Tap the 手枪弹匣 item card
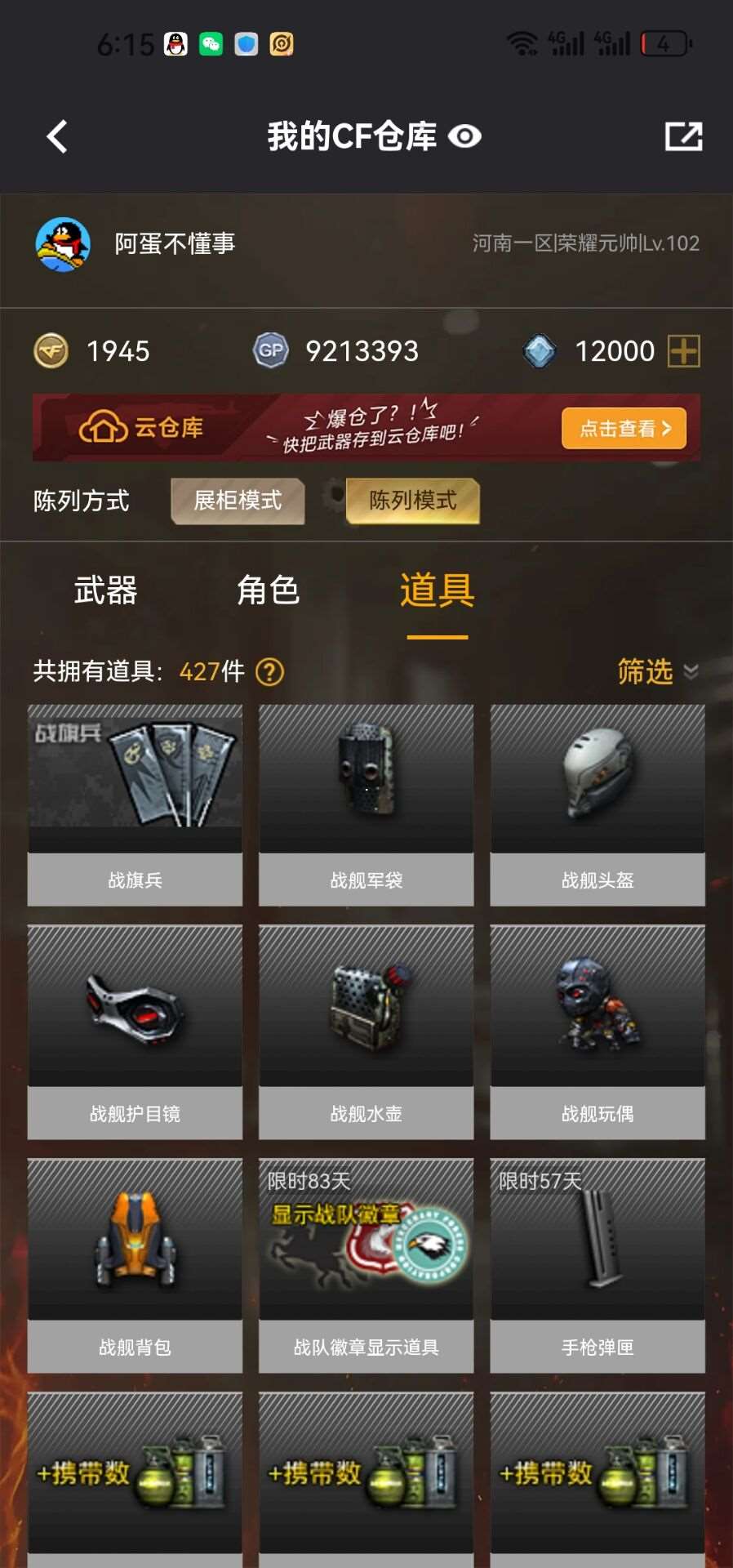733x1568 pixels. coord(597,1264)
